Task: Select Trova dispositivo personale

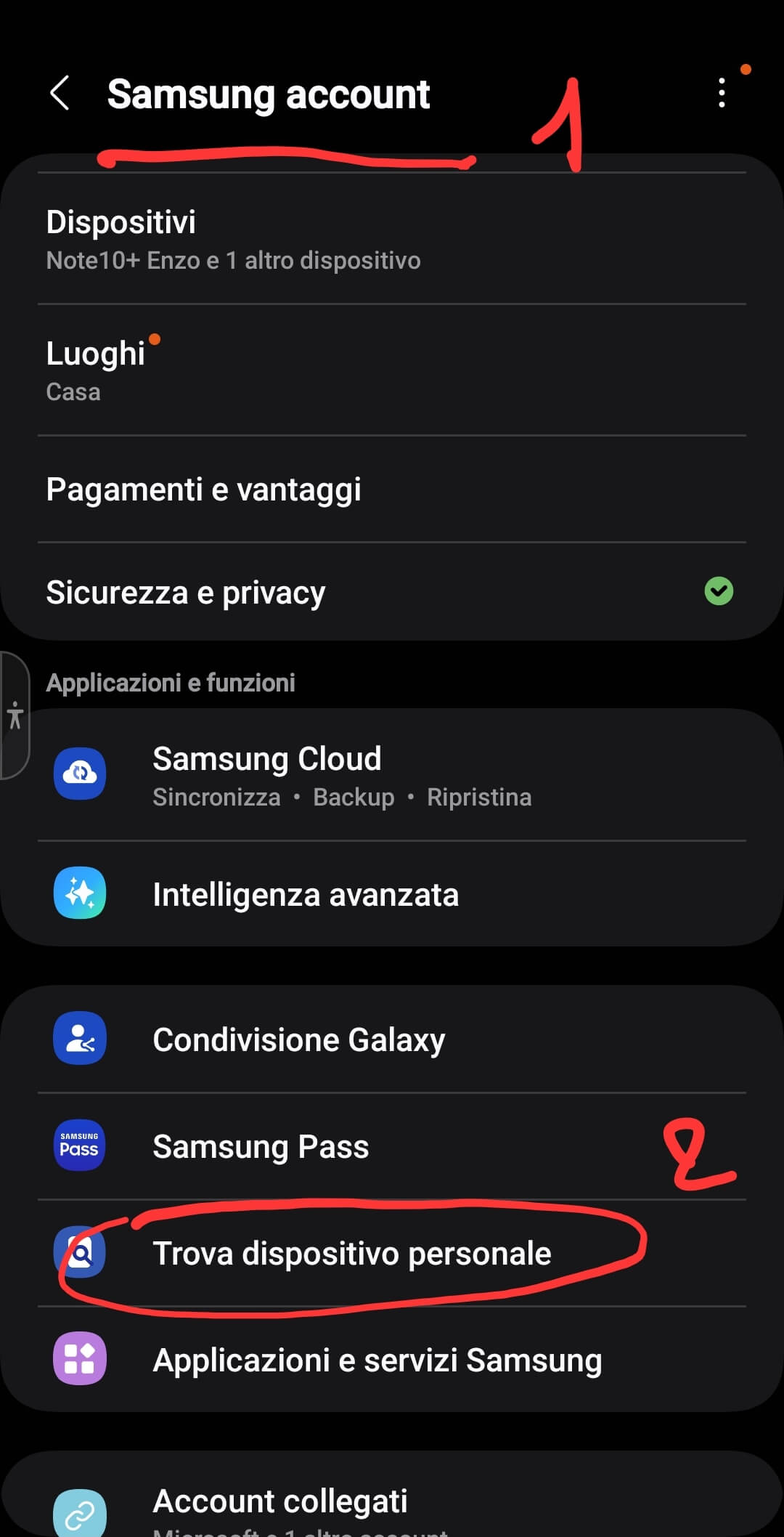Action: pyautogui.click(x=392, y=1253)
